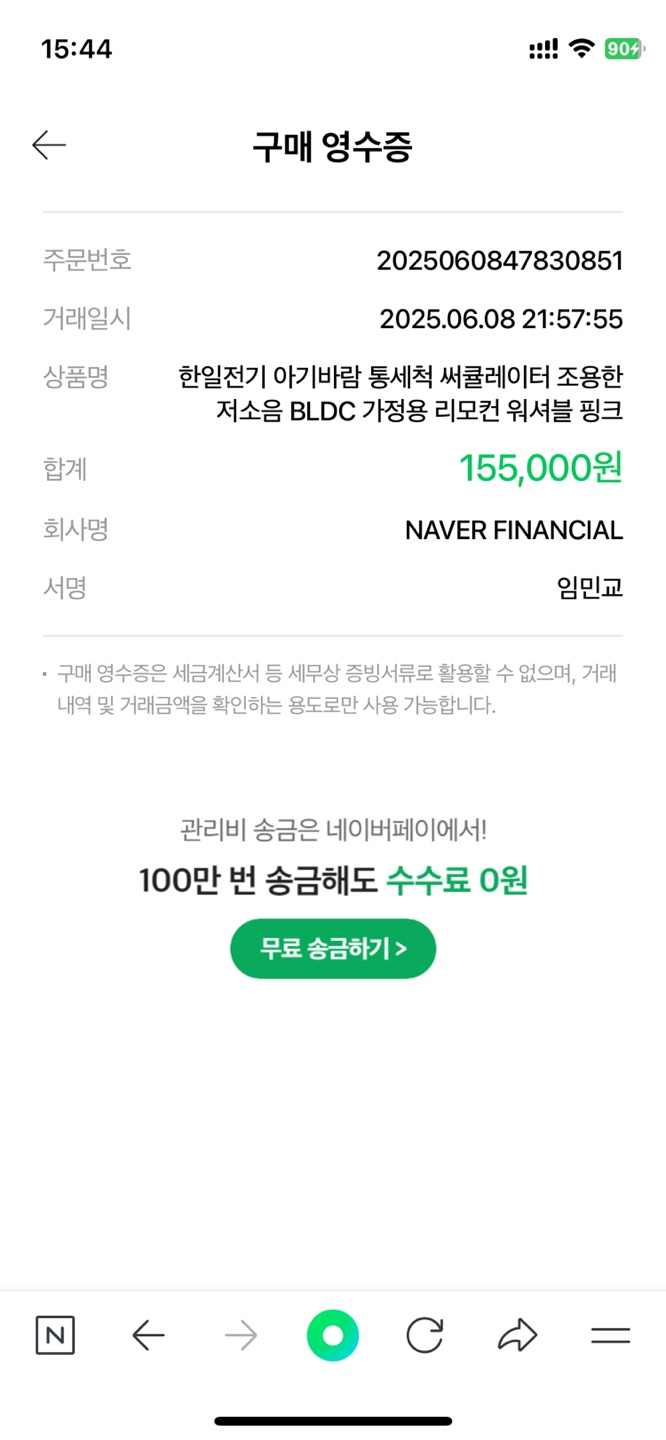Reload the current page

(425, 1335)
